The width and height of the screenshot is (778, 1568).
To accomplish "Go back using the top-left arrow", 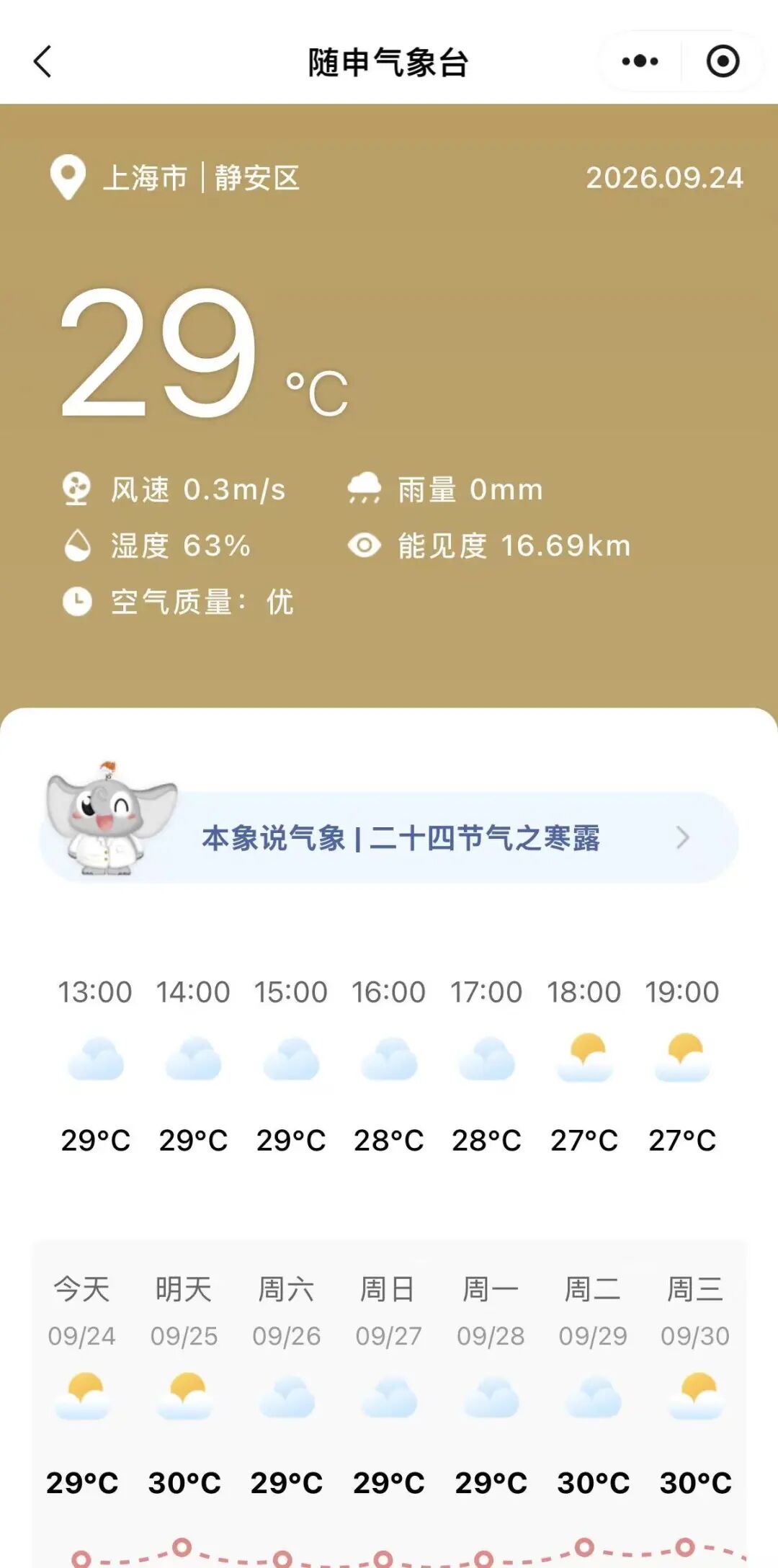I will (x=43, y=61).
